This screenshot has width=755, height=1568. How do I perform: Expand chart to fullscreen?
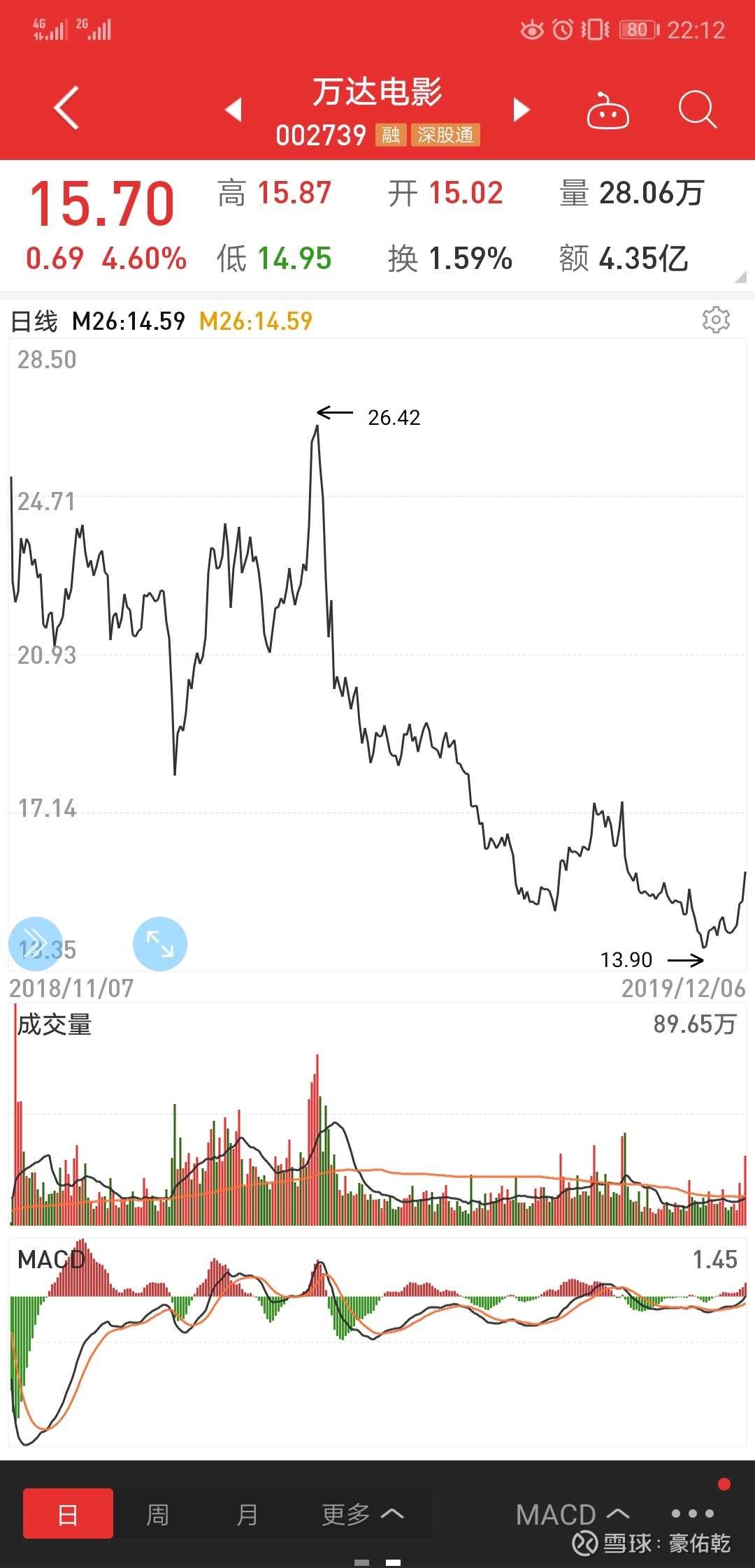pos(160,943)
